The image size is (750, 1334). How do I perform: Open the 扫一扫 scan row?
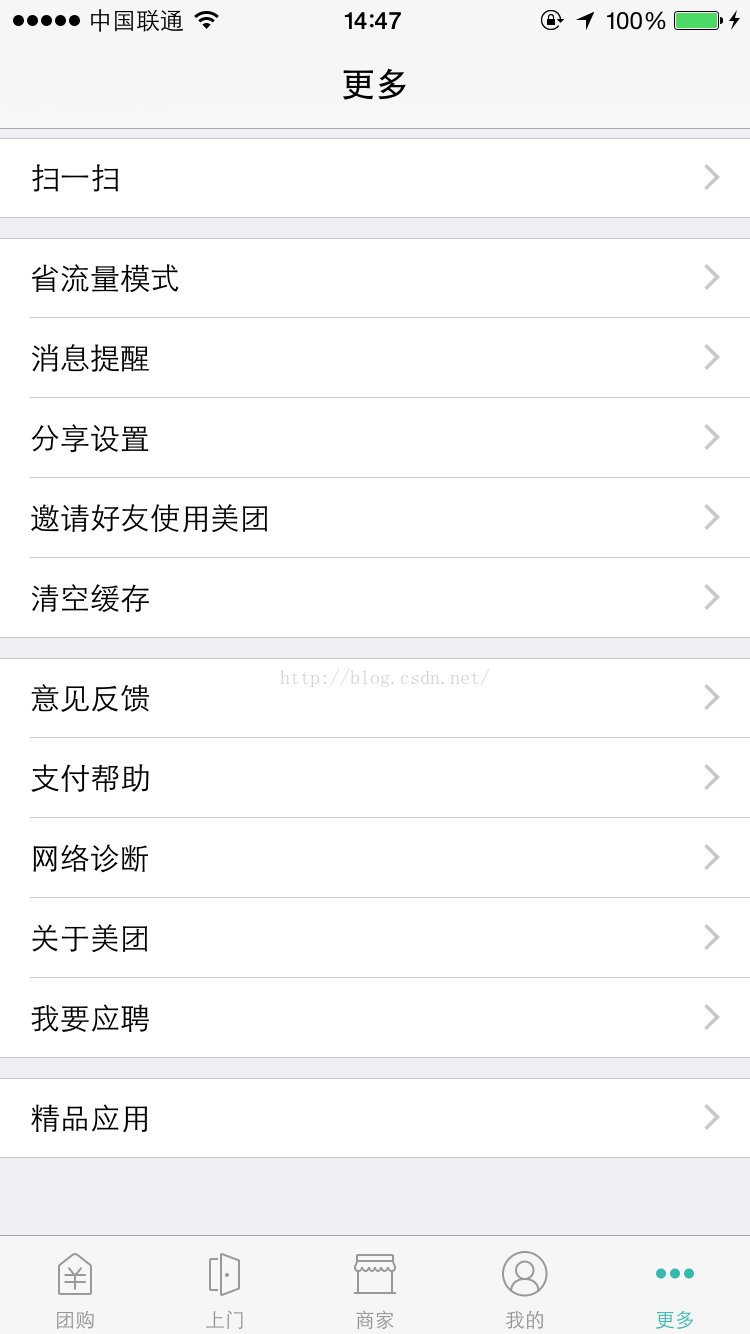point(375,178)
